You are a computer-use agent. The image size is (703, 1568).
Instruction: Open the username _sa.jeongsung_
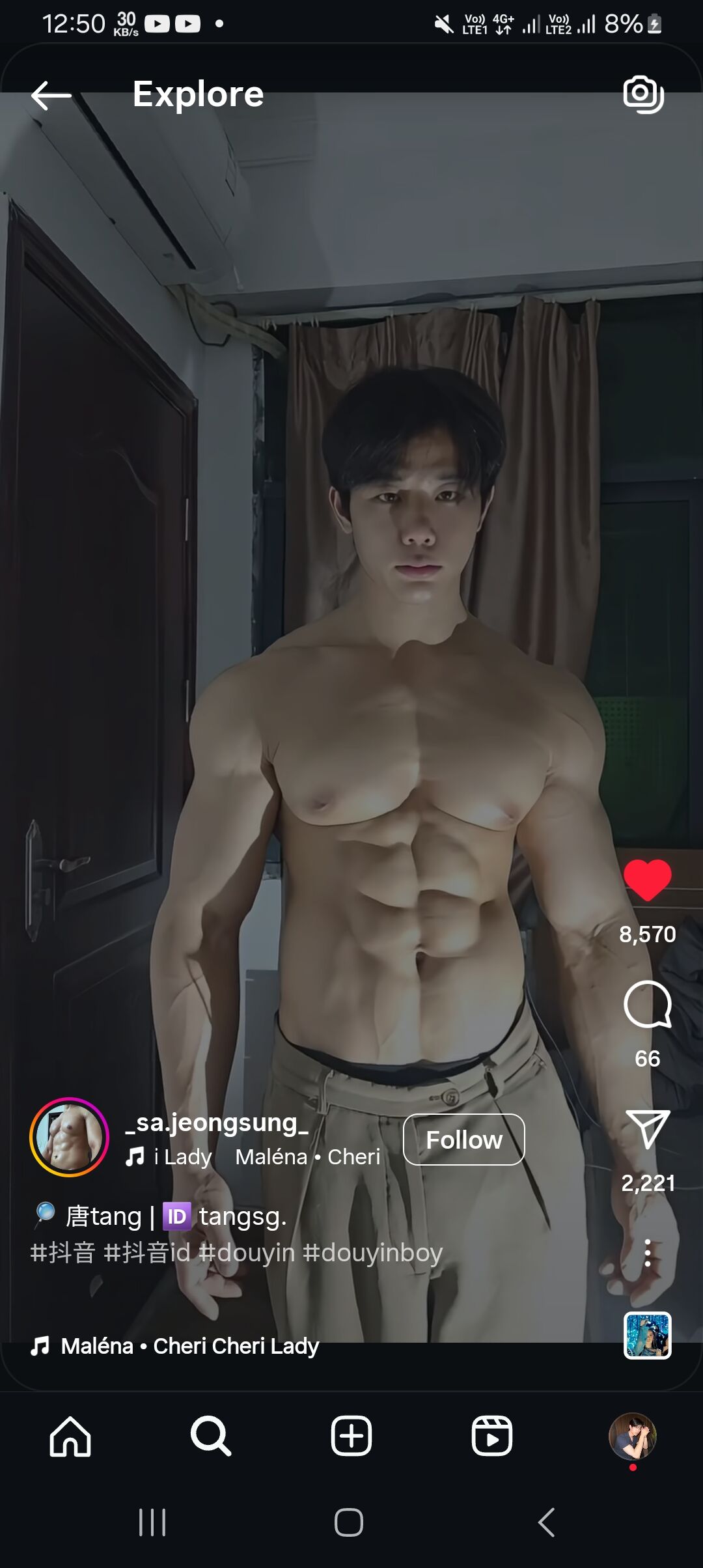[217, 1123]
